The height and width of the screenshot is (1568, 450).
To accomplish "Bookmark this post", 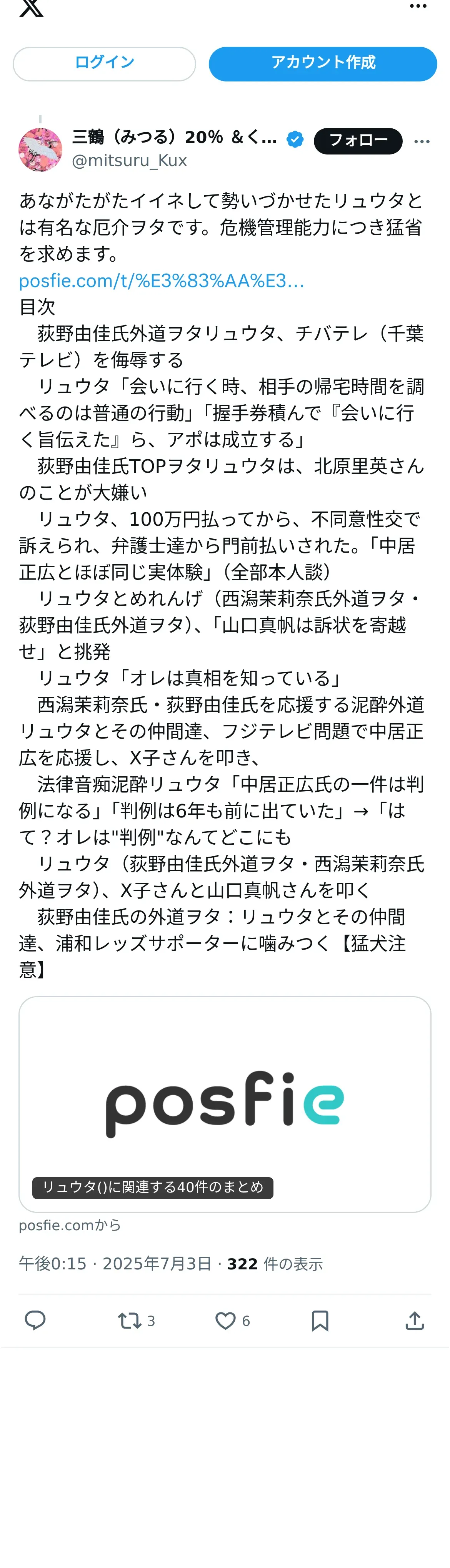I will click(320, 1320).
